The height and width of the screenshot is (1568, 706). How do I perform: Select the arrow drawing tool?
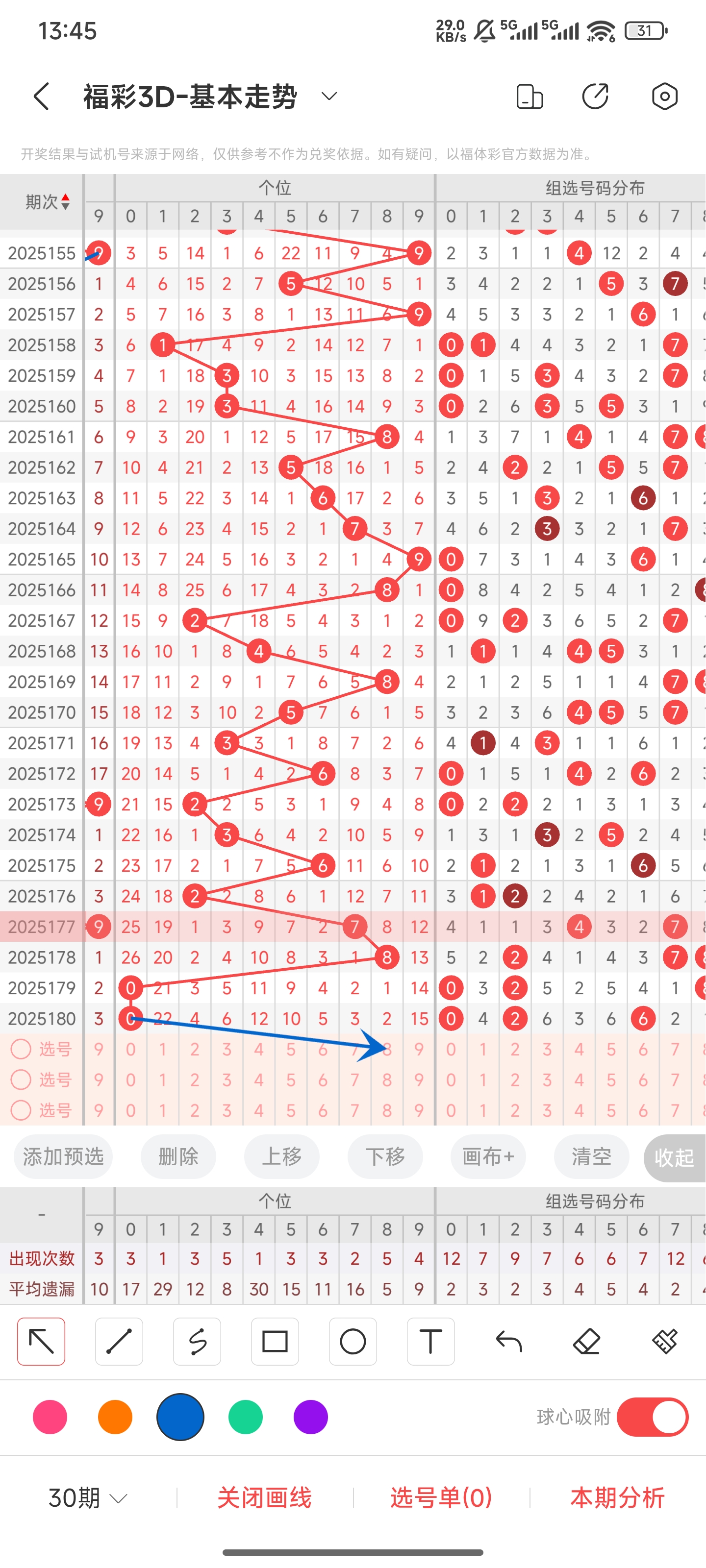41,1341
